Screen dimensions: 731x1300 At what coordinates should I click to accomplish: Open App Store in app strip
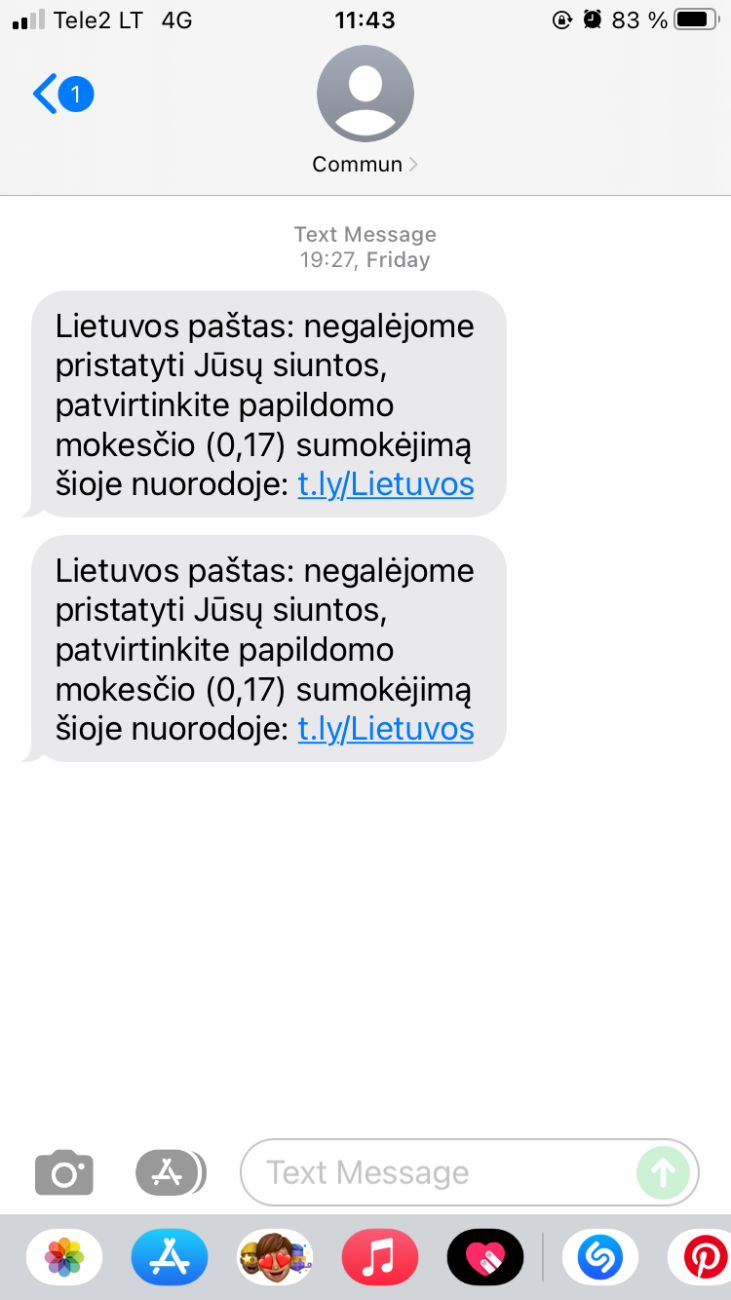point(170,1257)
